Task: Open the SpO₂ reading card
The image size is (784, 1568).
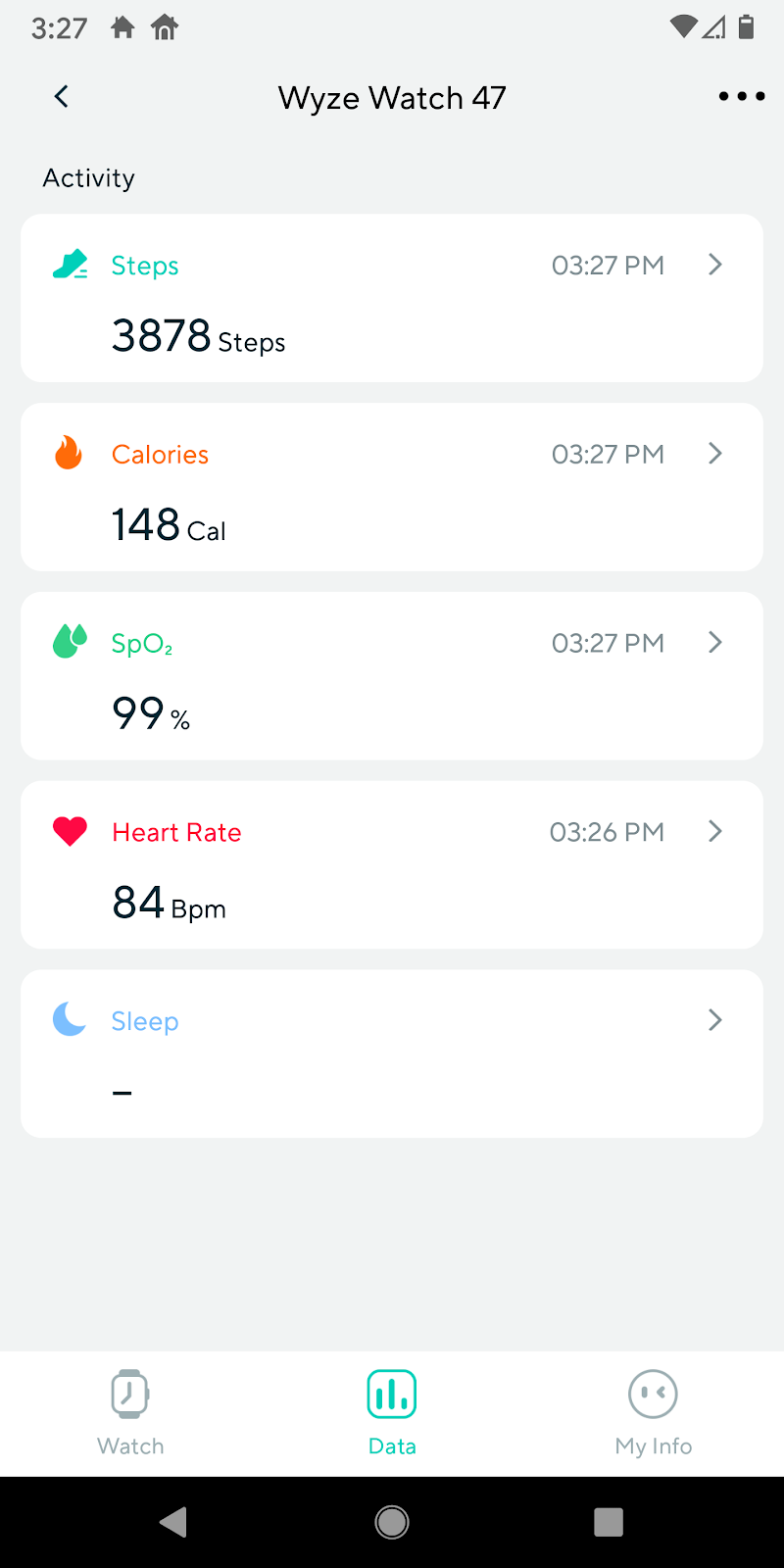Action: (392, 676)
